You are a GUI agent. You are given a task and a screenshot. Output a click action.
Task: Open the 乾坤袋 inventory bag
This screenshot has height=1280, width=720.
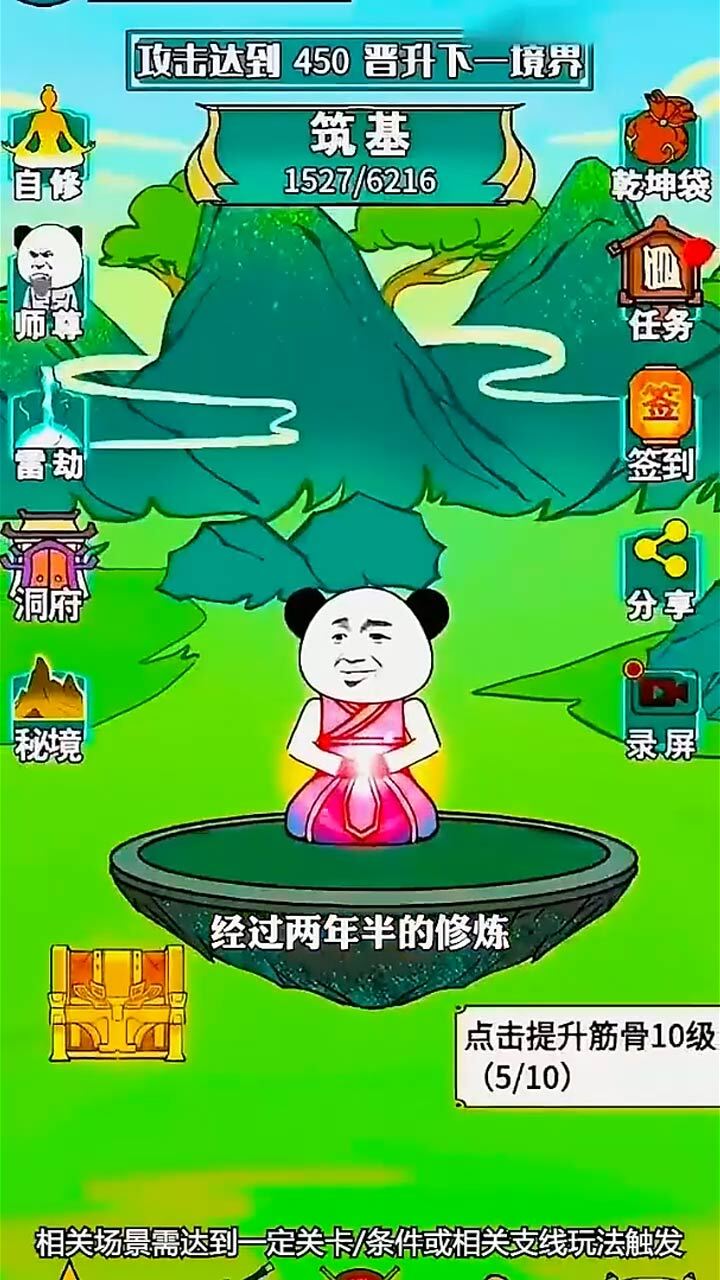click(660, 145)
